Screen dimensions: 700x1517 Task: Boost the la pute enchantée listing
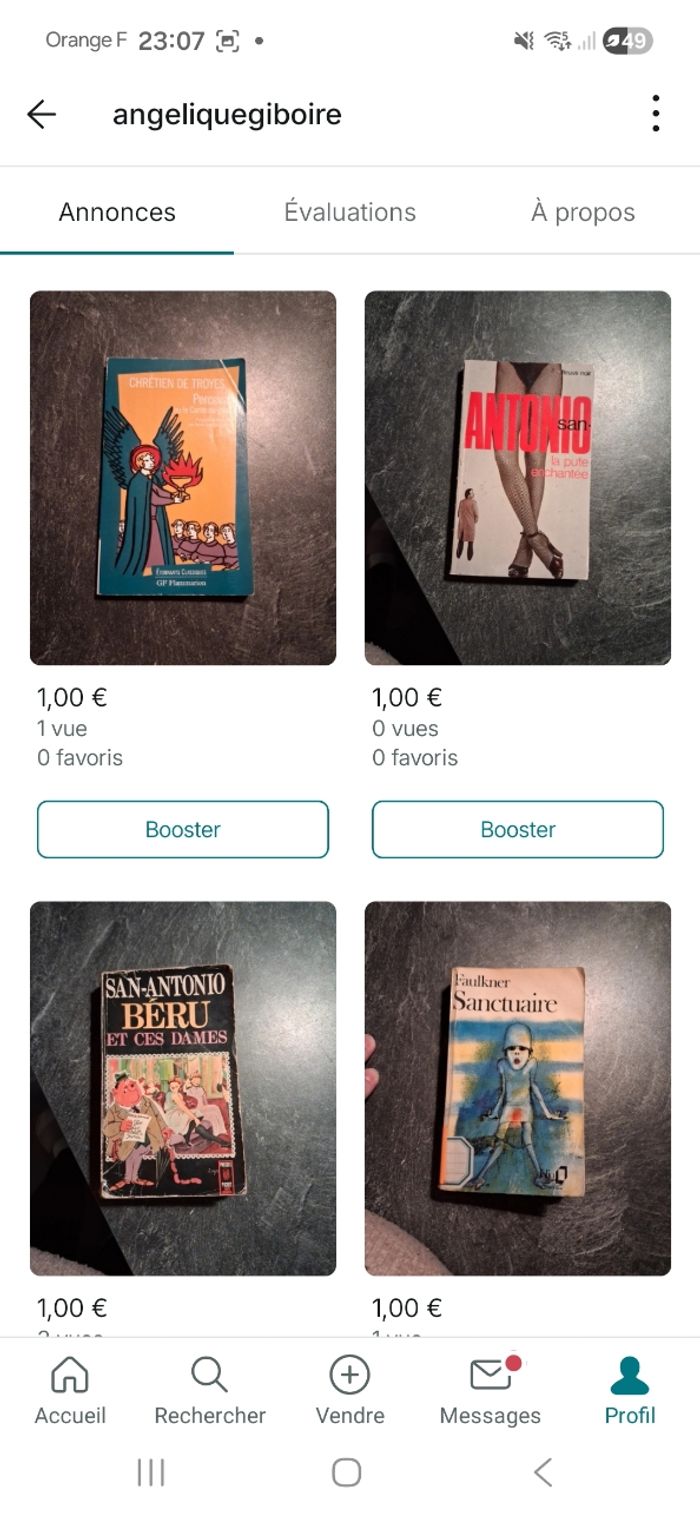click(517, 829)
